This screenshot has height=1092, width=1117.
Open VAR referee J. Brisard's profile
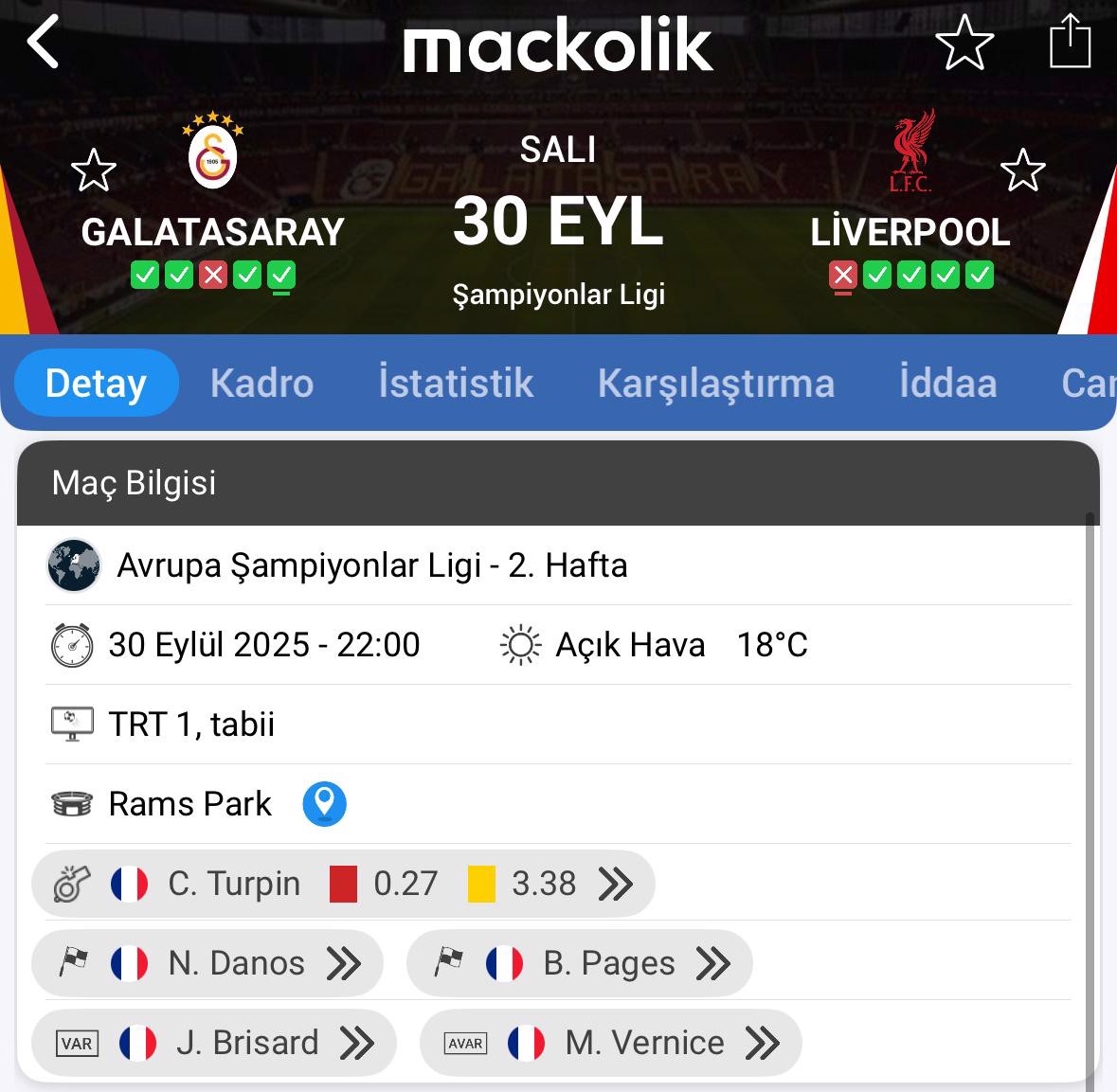[213, 1043]
